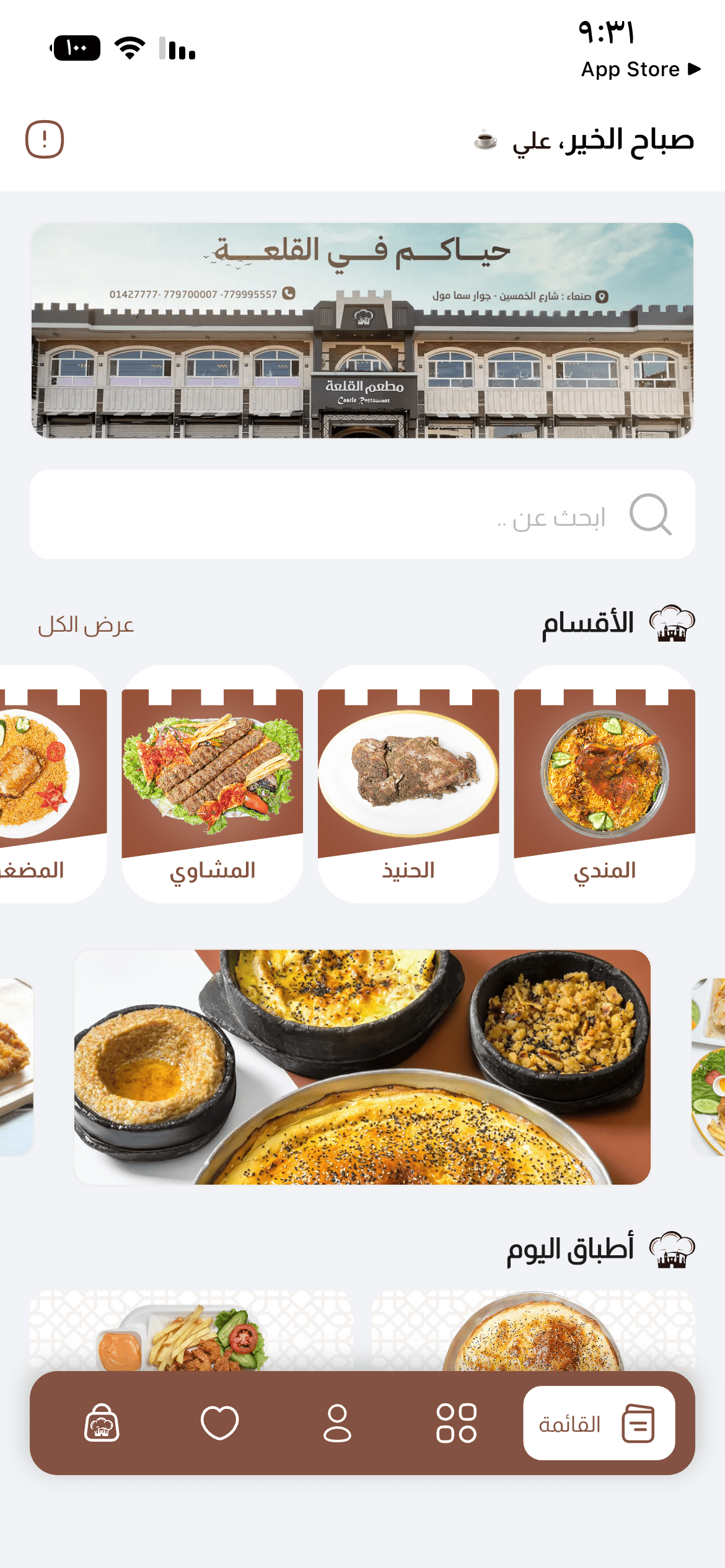This screenshot has height=1568, width=725.
Task: Open today's dish with fries and salad
Action: [191, 1331]
